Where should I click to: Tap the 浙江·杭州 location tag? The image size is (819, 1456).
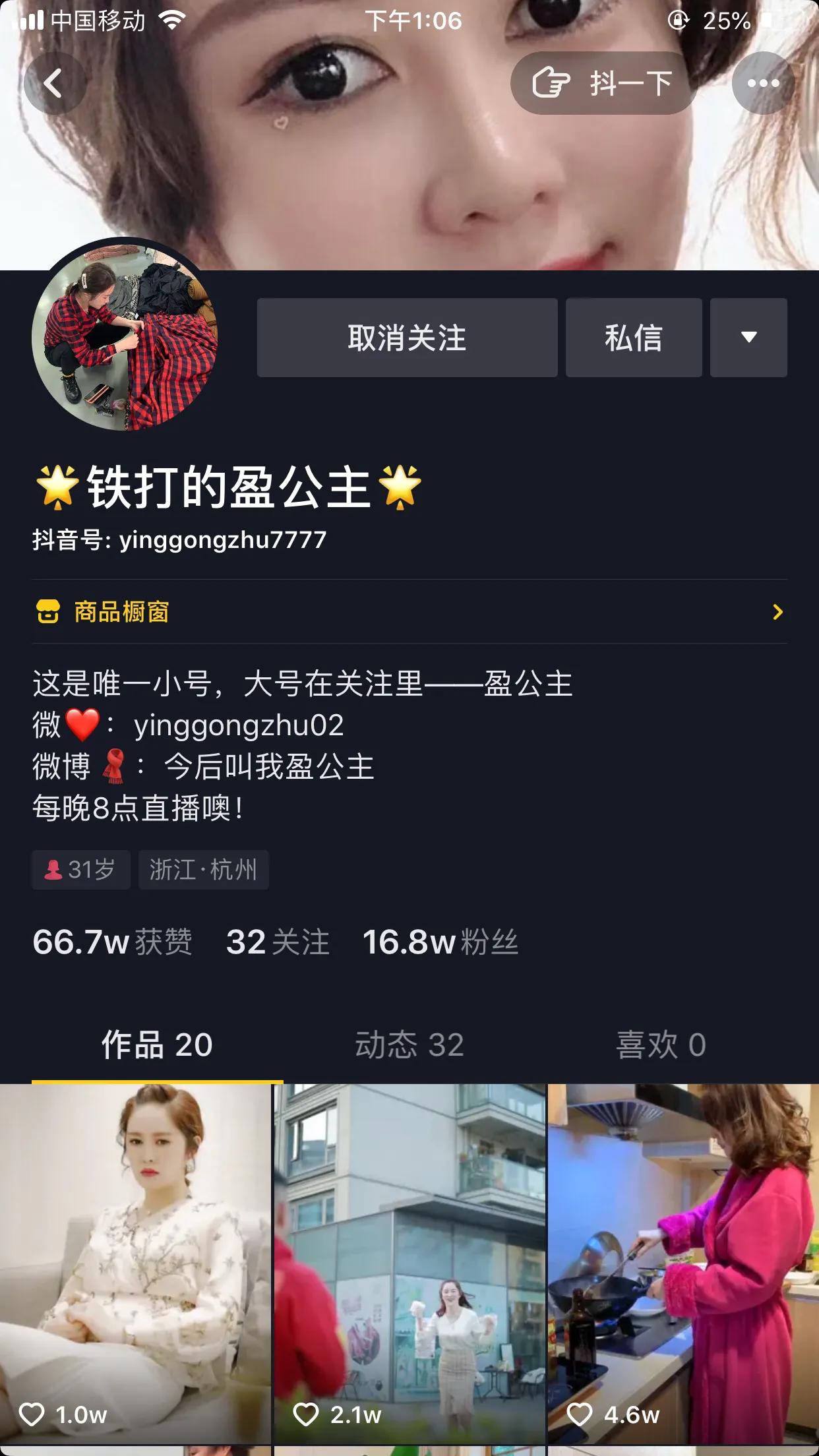coord(204,869)
